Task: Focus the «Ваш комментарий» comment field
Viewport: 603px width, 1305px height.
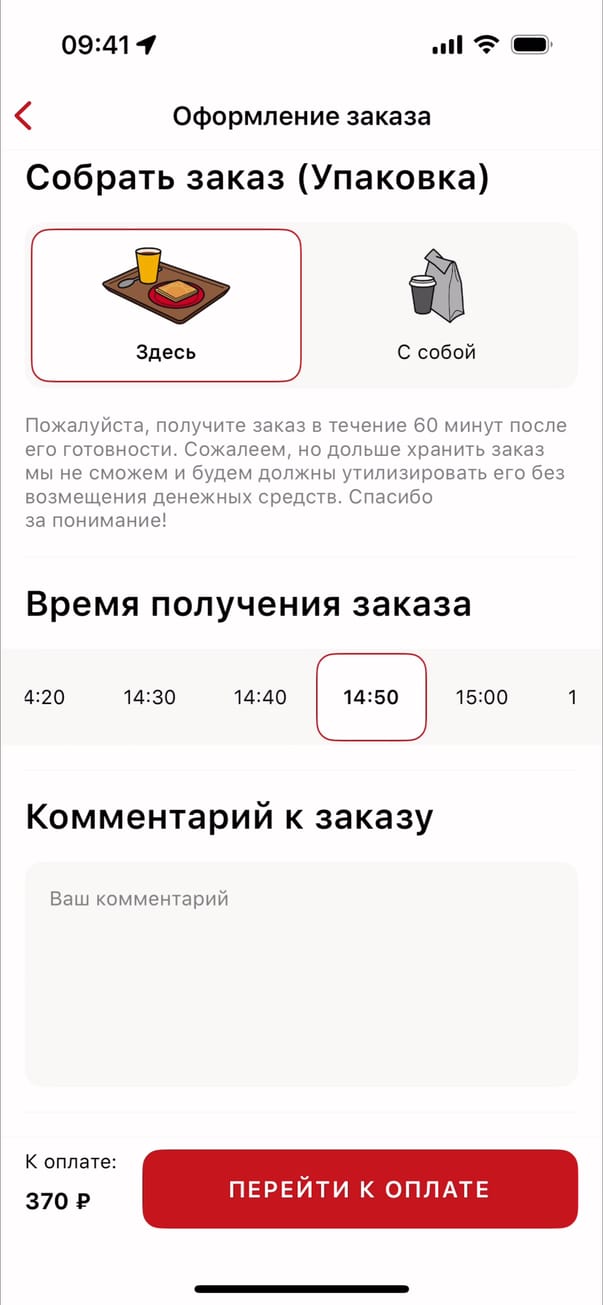Action: click(x=301, y=973)
